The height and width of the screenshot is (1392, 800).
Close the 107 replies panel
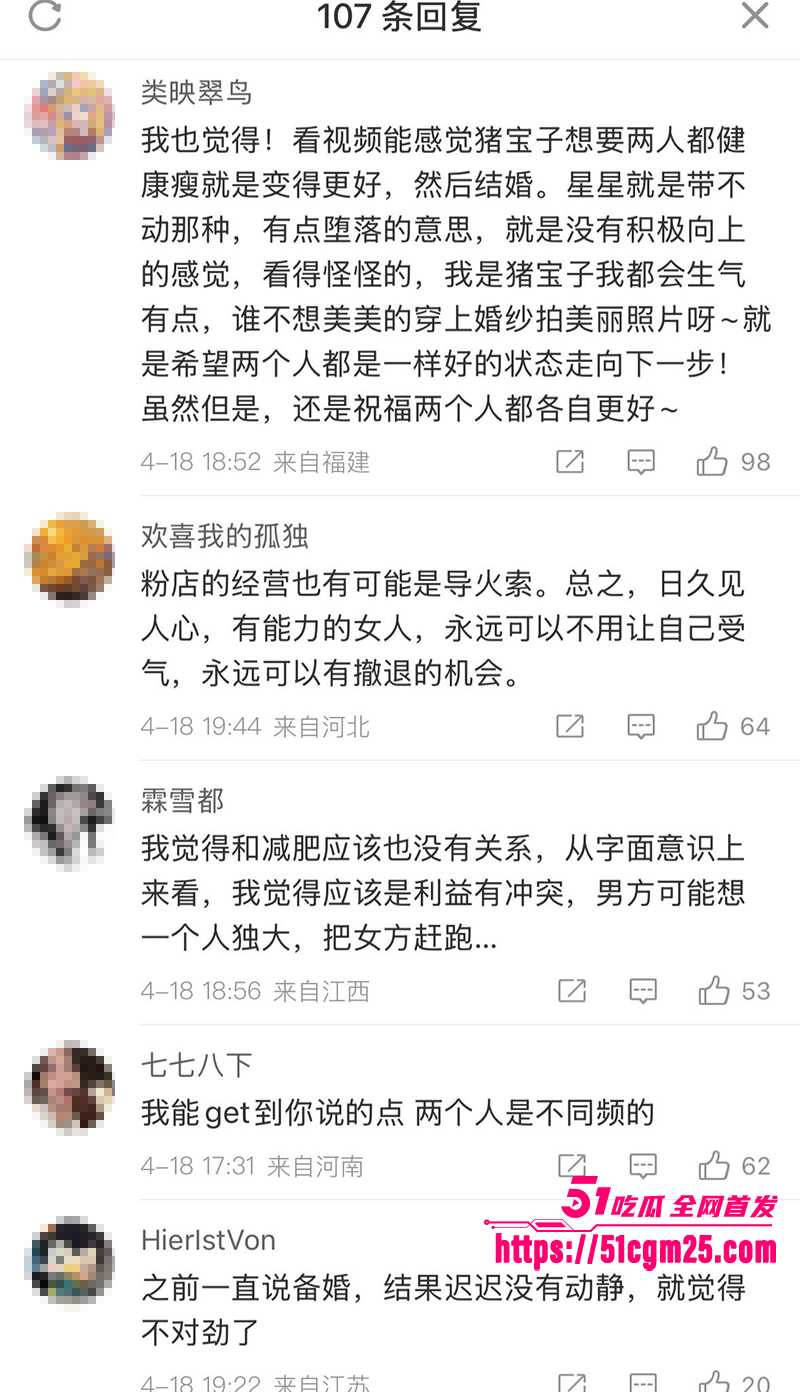pyautogui.click(x=755, y=17)
